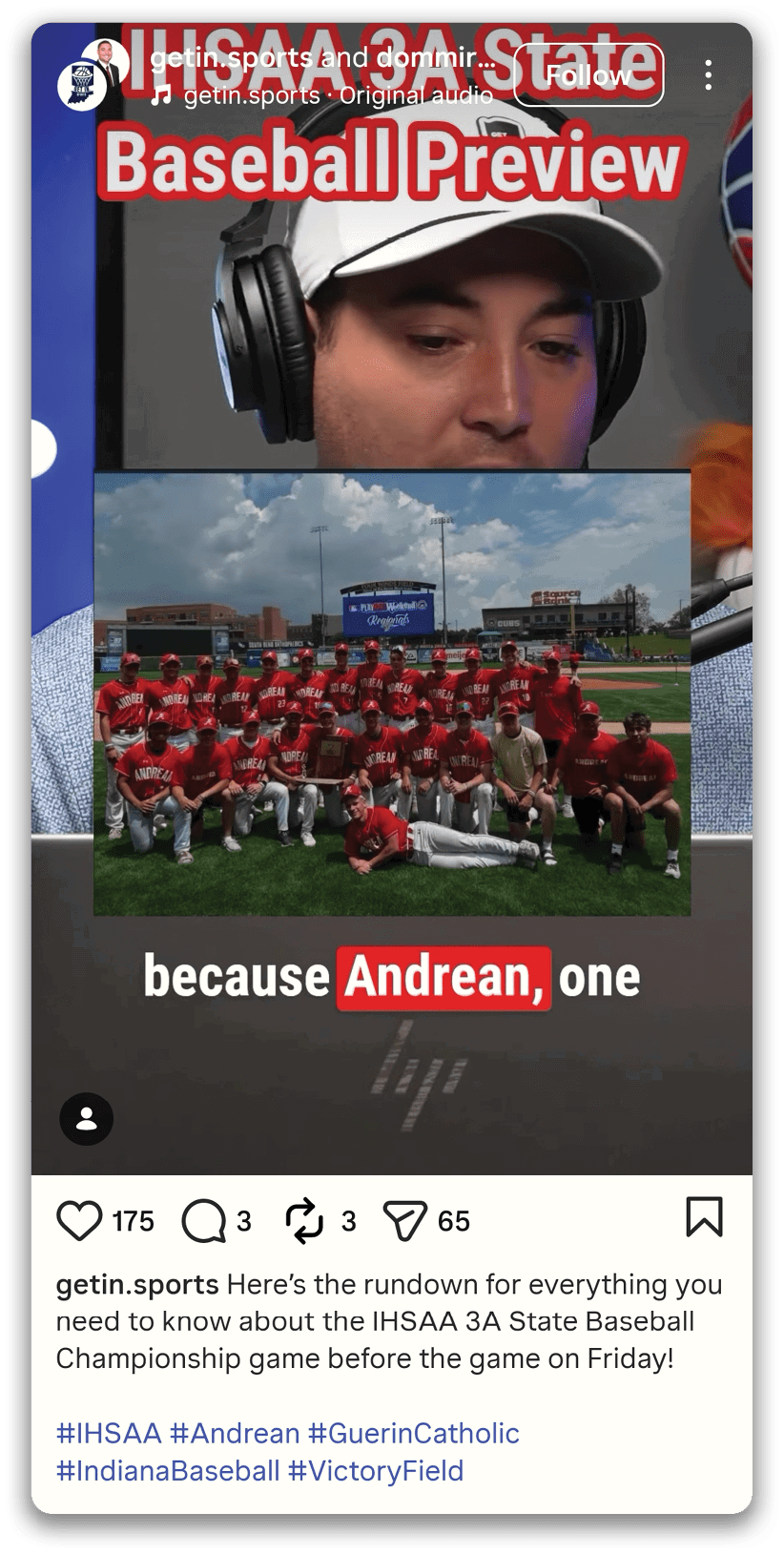Open the #Andrean hashtag

235,1433
